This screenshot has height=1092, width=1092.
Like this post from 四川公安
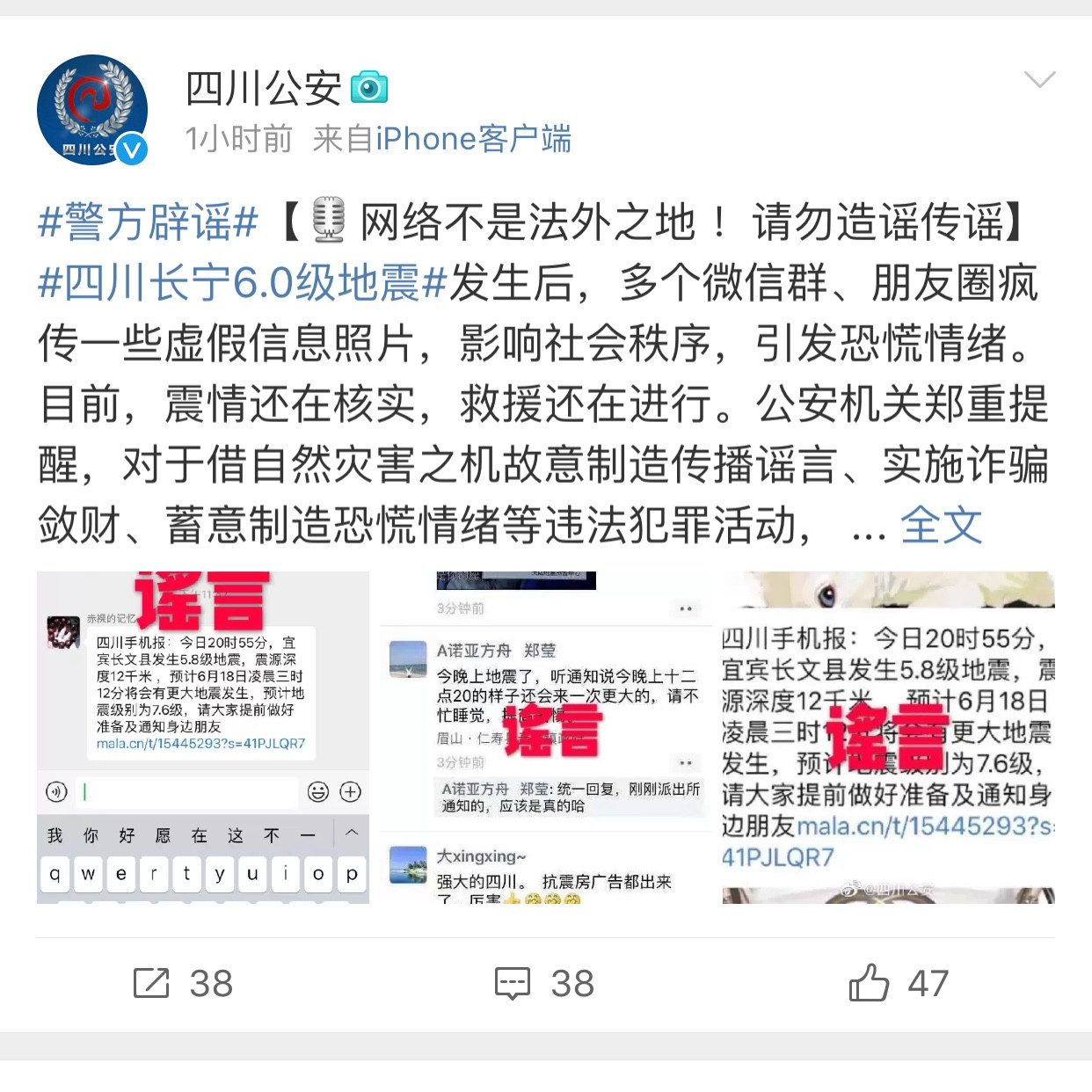pos(899,983)
